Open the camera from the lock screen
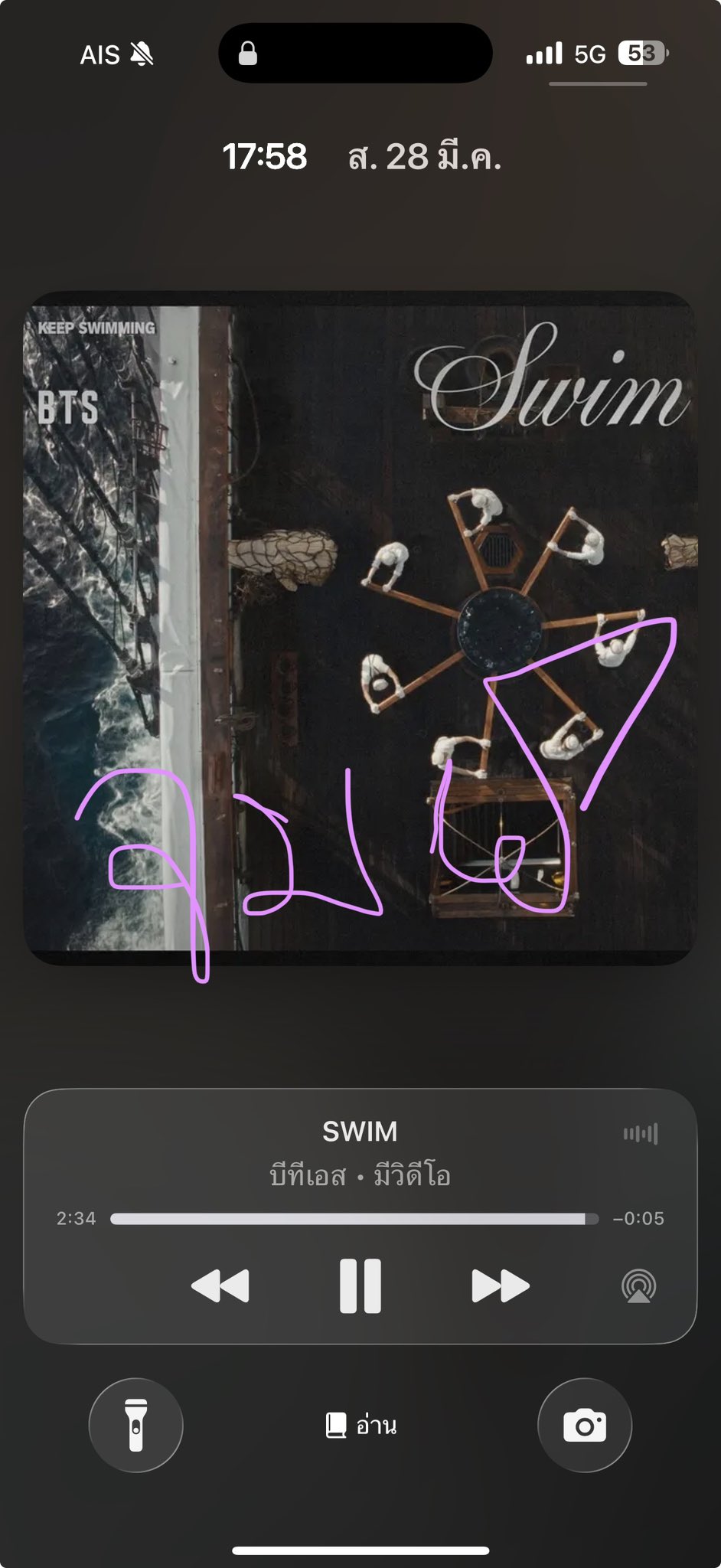 point(585,1426)
